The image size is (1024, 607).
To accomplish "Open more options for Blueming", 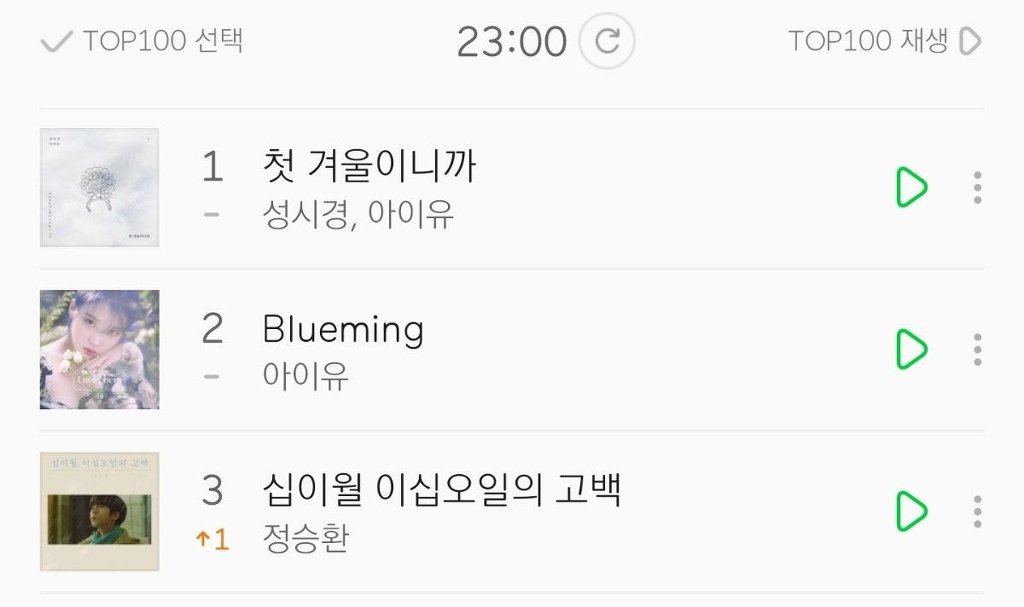I will click(x=977, y=349).
